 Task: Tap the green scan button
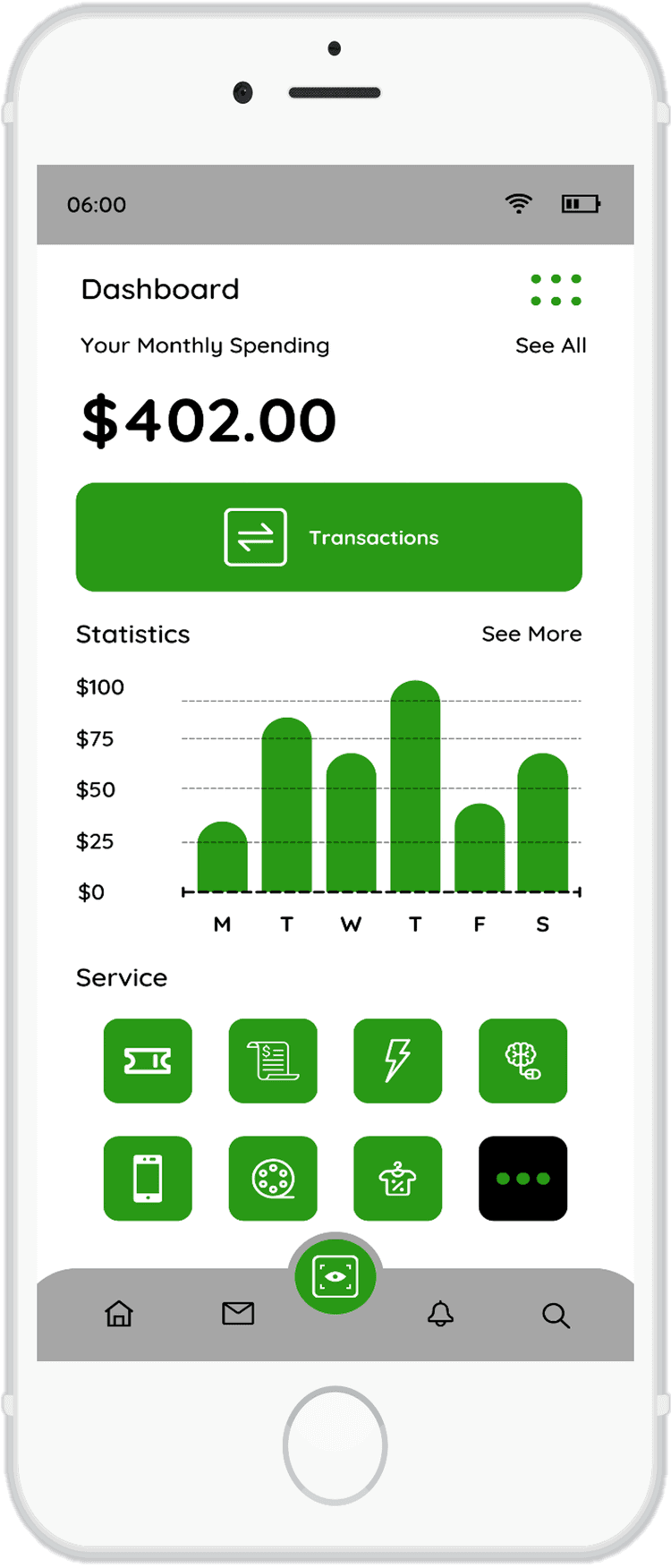335,1277
